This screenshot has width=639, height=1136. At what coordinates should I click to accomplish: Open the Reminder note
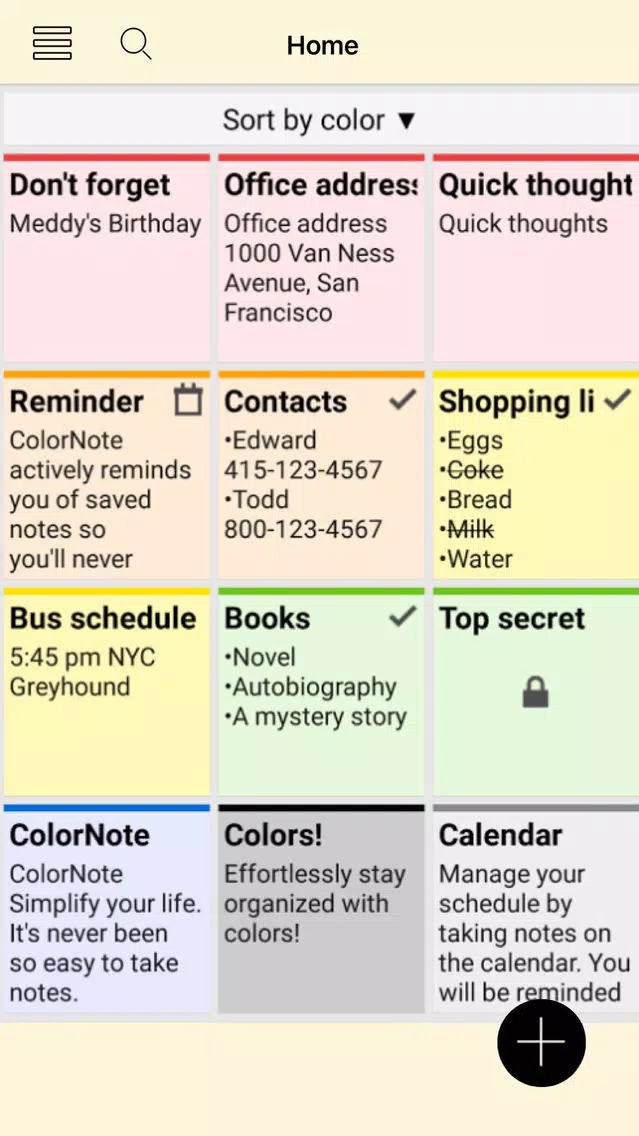pos(106,475)
